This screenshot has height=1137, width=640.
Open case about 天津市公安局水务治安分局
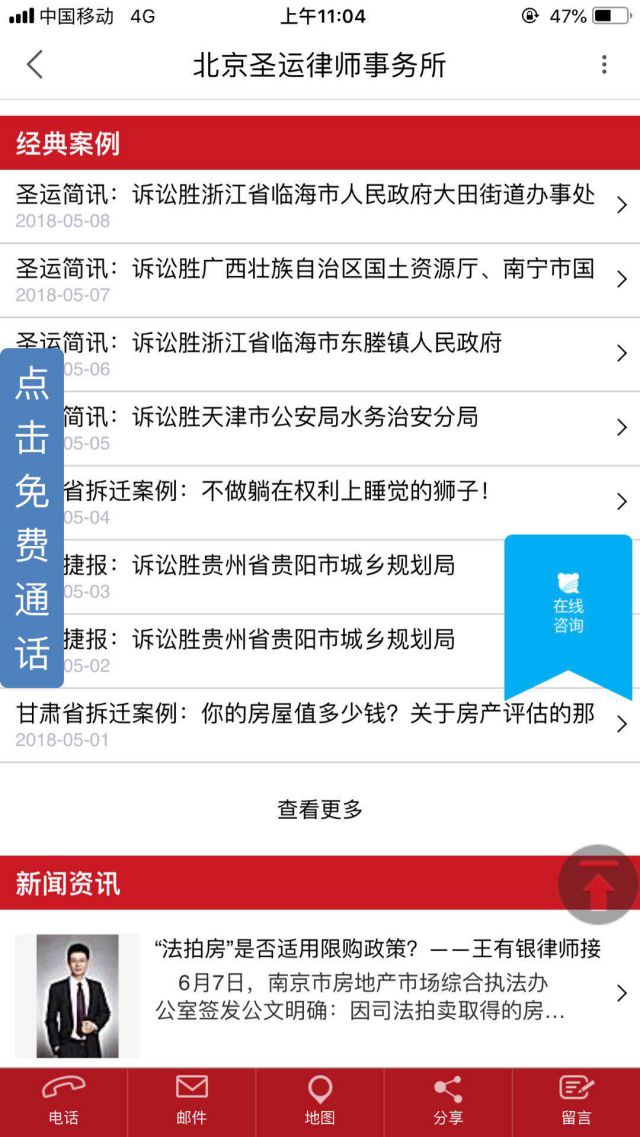320,428
